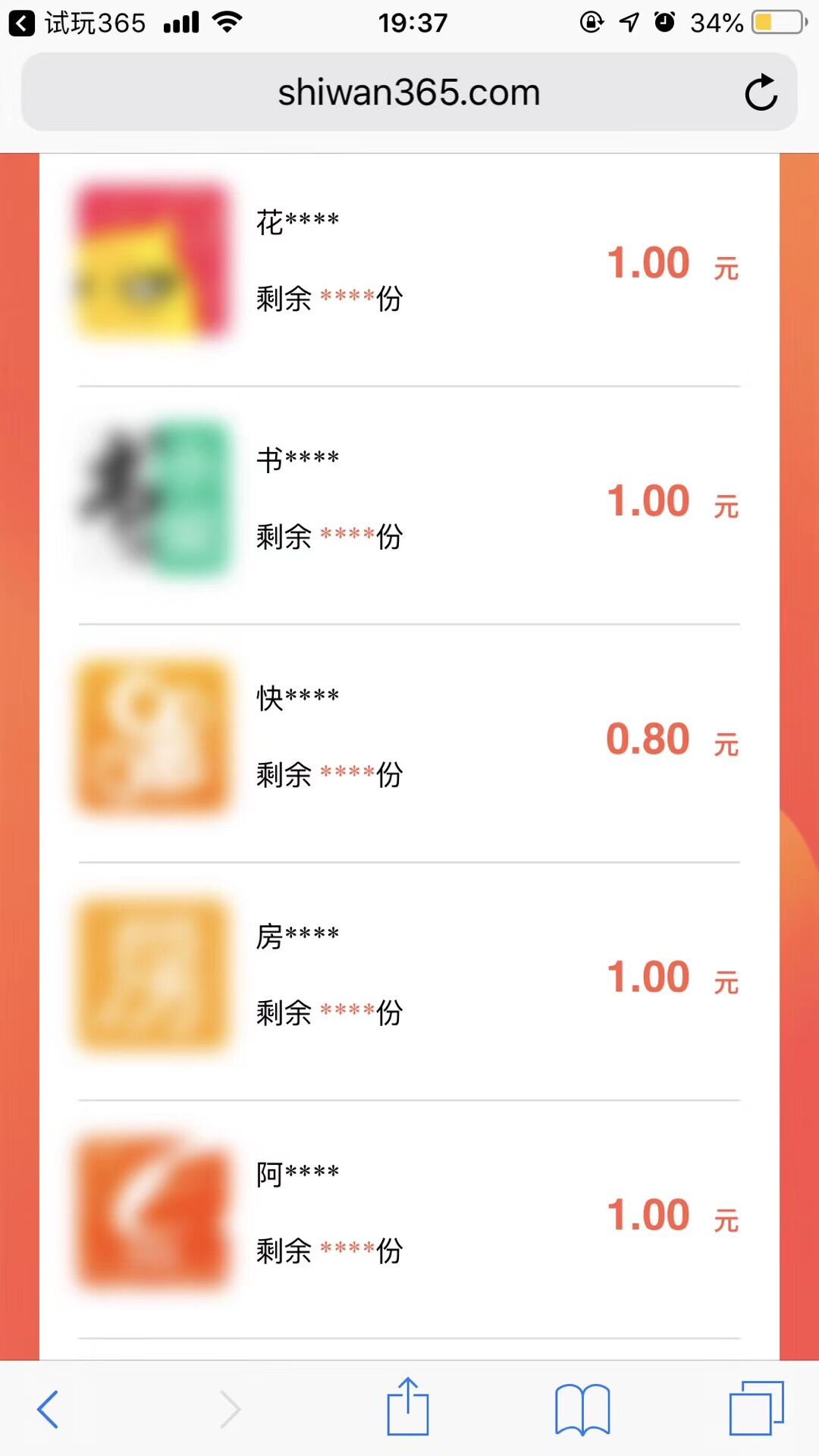The width and height of the screenshot is (819, 1456).
Task: Return to the 试玩365 app
Action: point(76,23)
